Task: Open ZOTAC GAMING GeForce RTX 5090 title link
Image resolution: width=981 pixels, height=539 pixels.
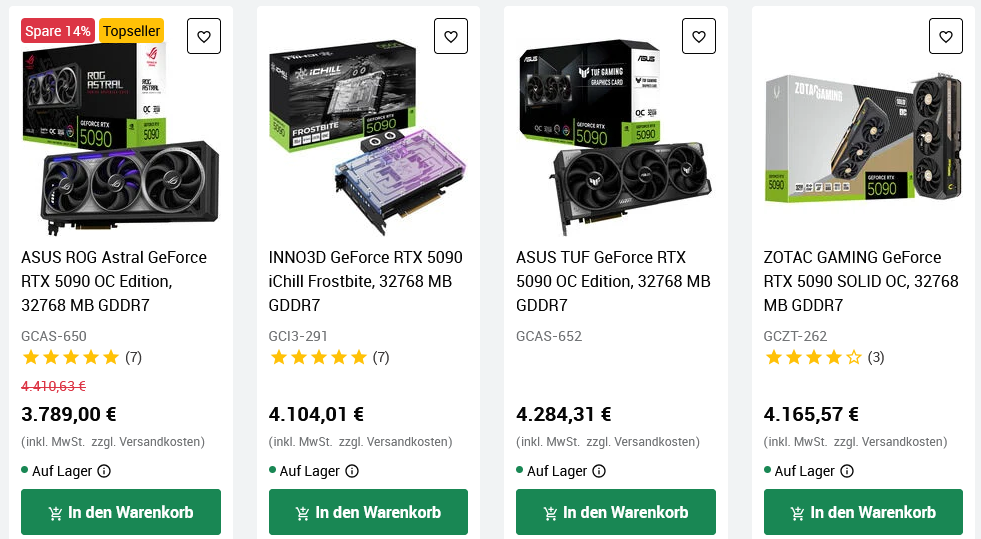Action: [861, 281]
